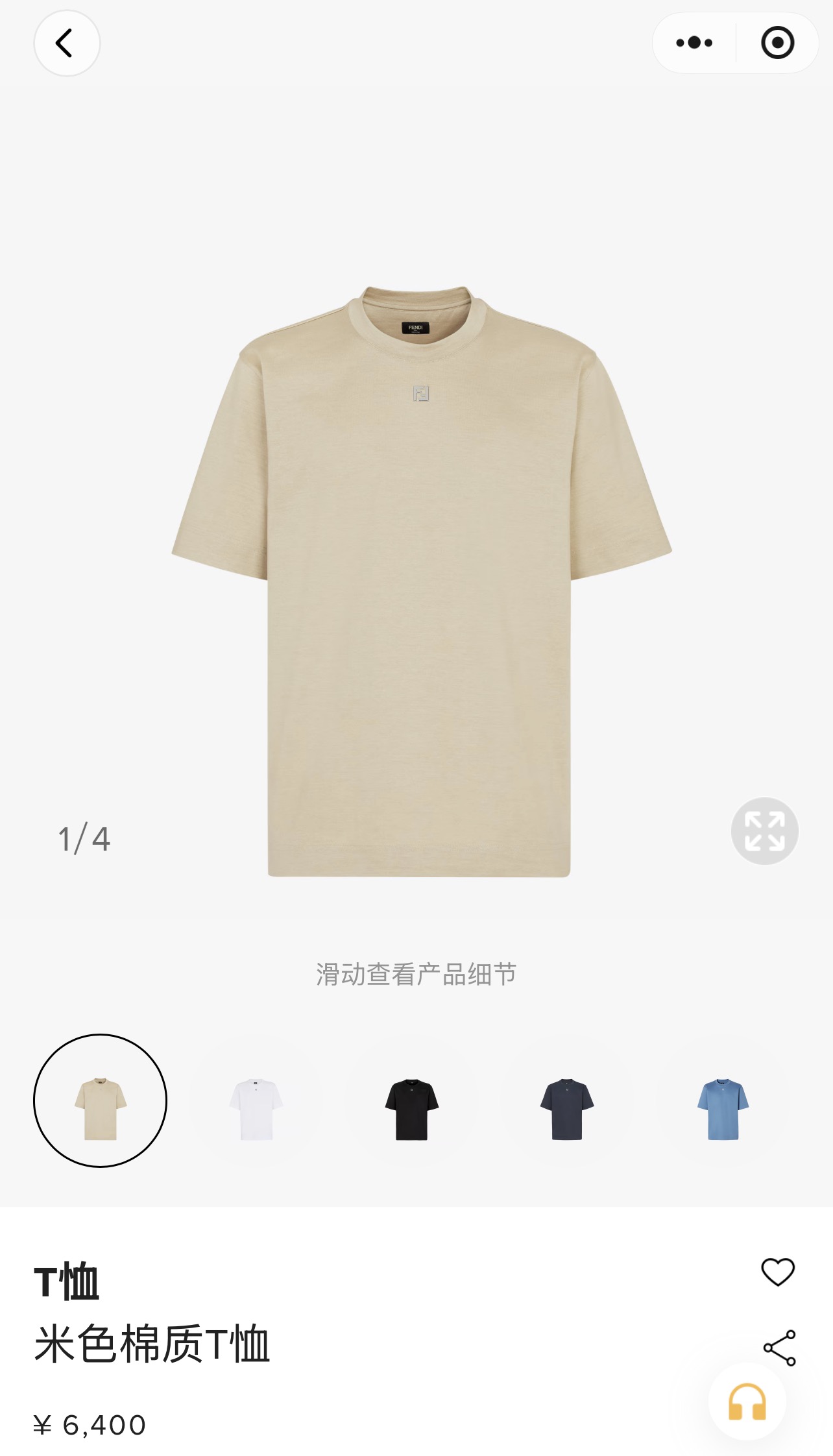Share this product

tap(779, 1348)
